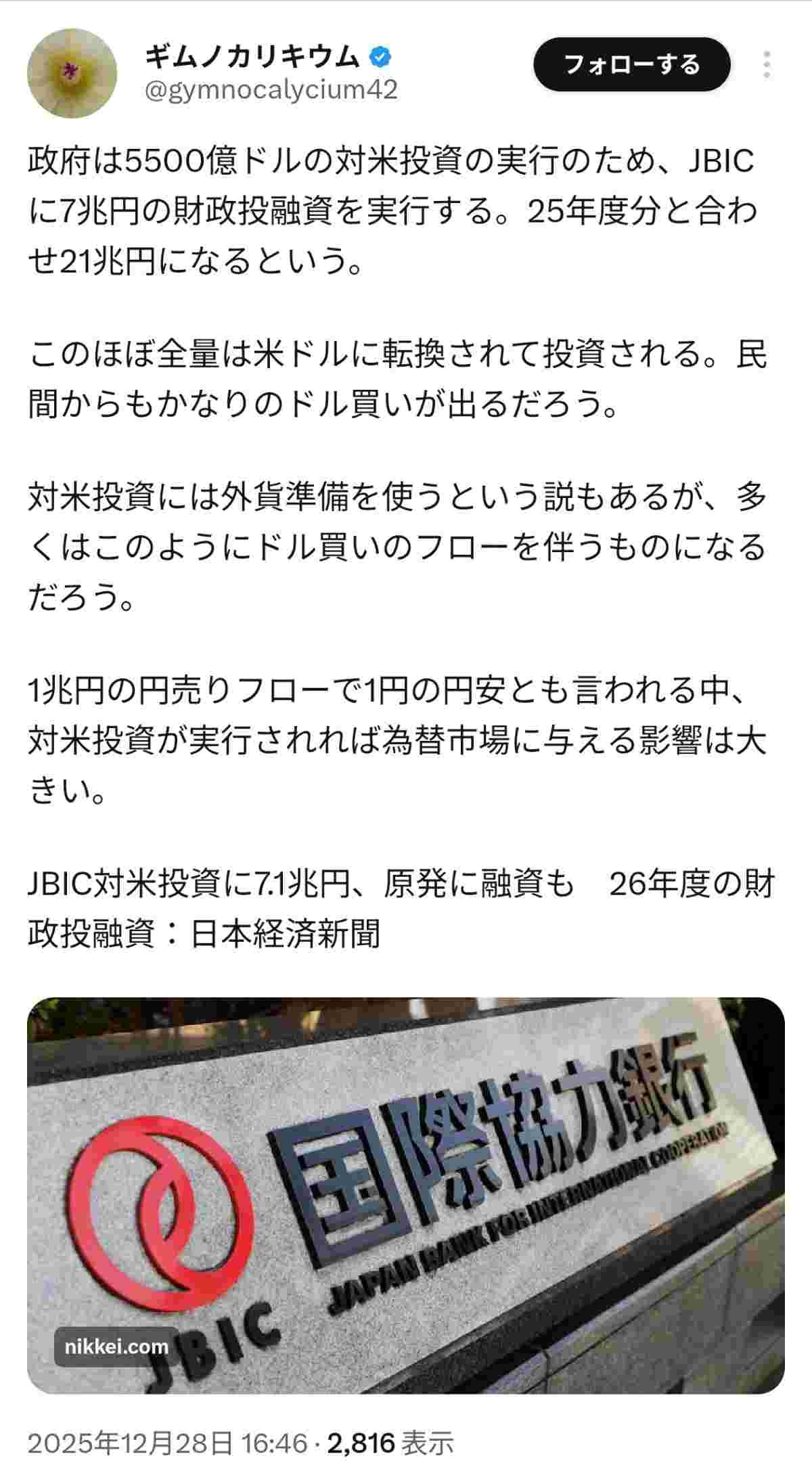Follow the ギムノカリキウム account
Screen dimensions: 812x1469
631,65
